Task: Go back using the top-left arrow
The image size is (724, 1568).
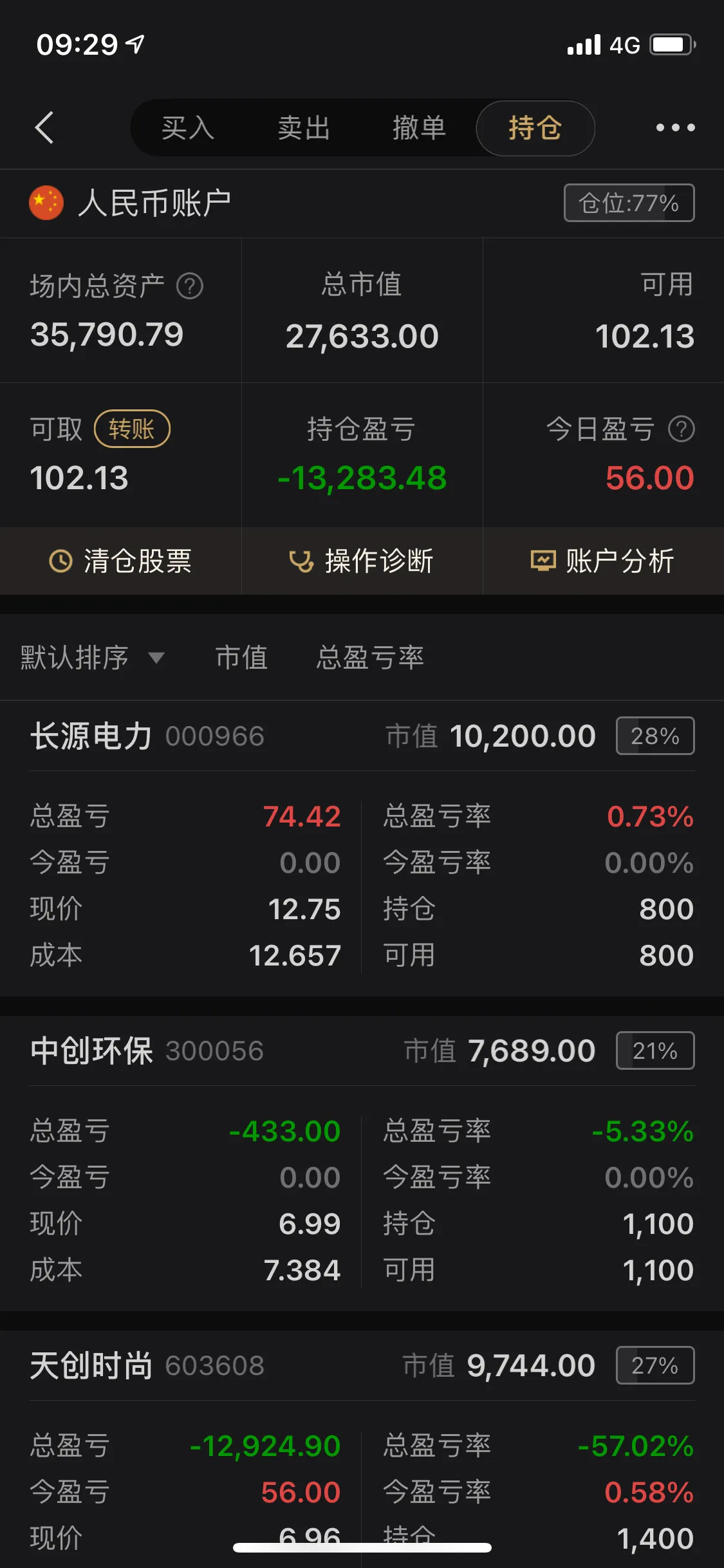Action: click(x=44, y=127)
